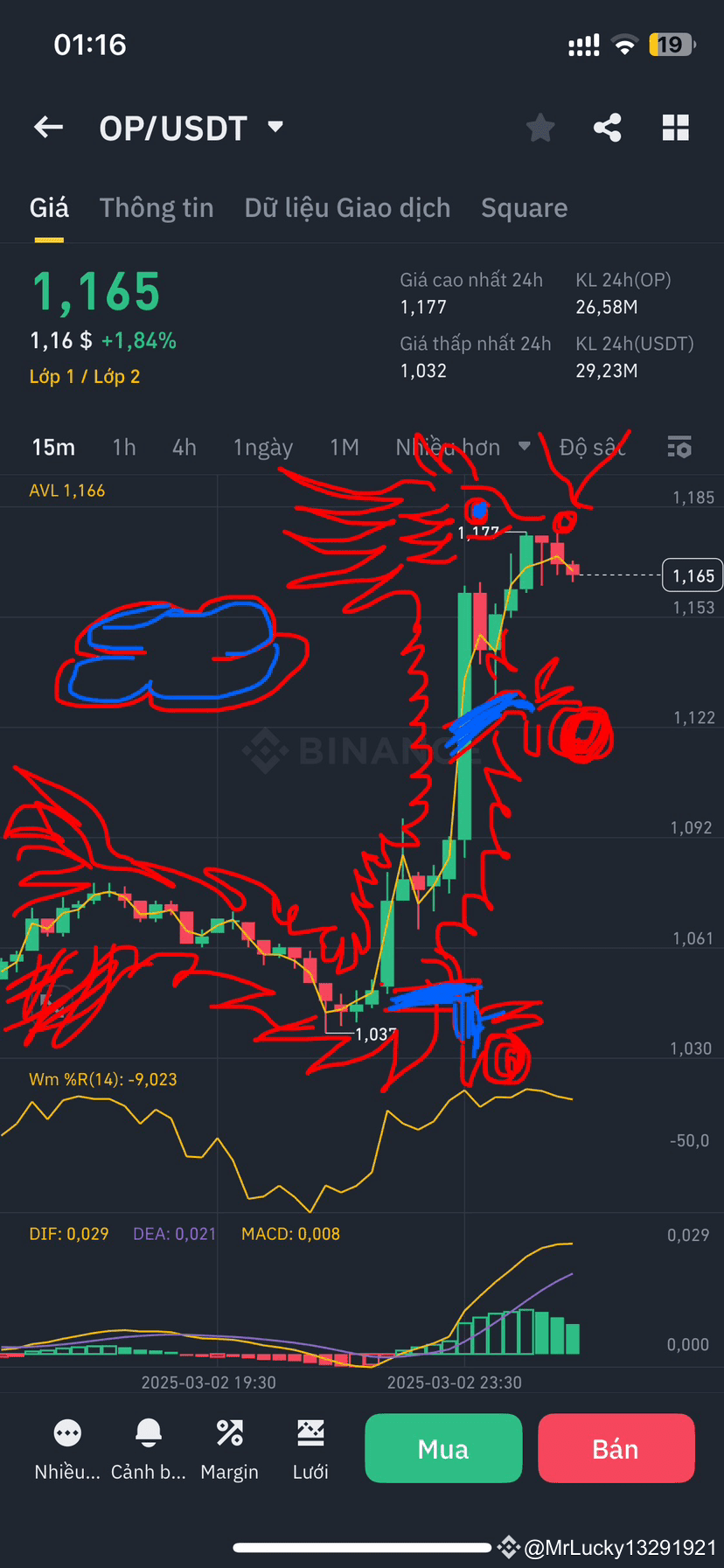Select the 1h timeframe
The height and width of the screenshot is (1568, 724).
pos(124,447)
